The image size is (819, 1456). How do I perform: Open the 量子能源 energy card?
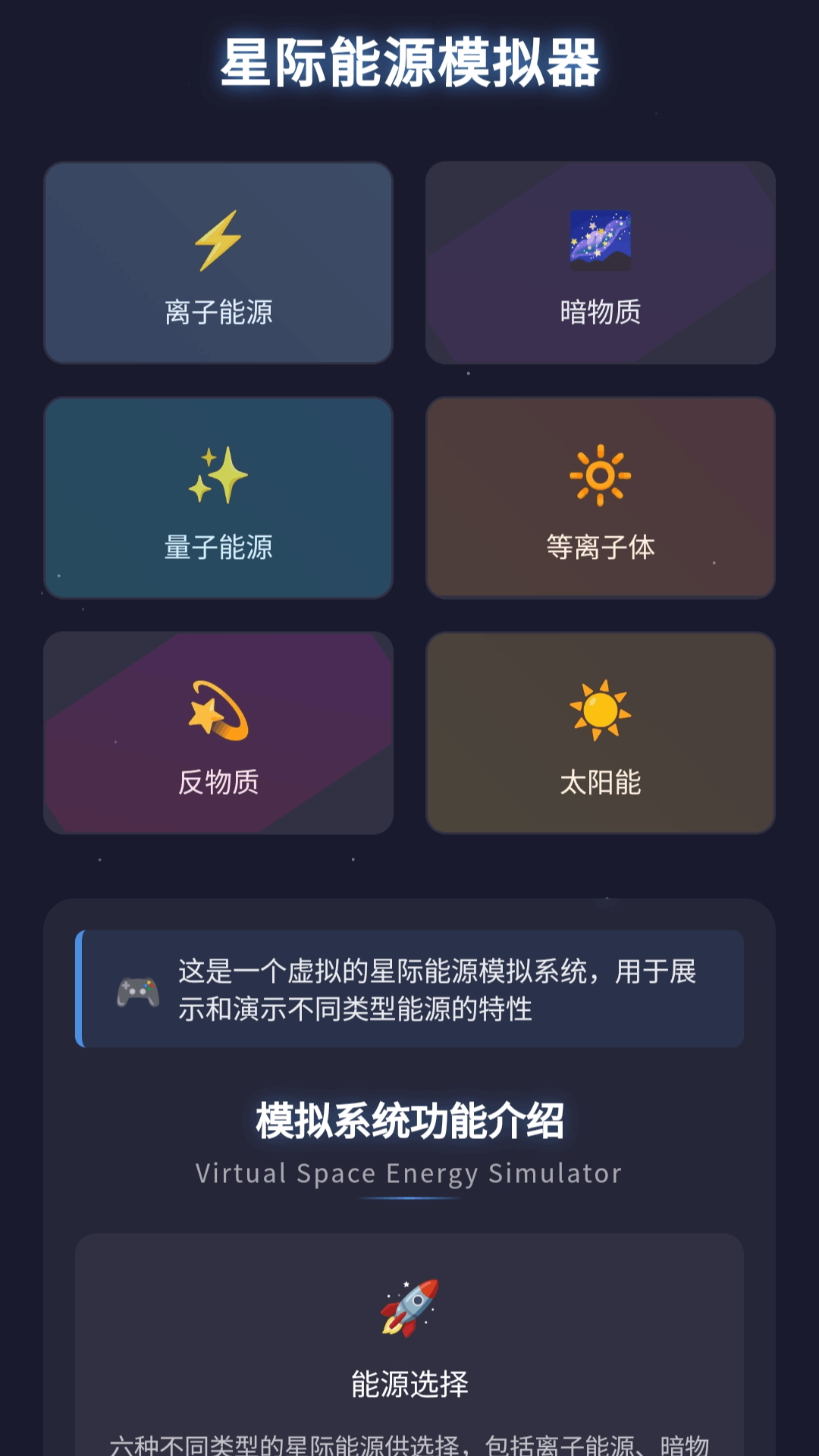point(219,498)
